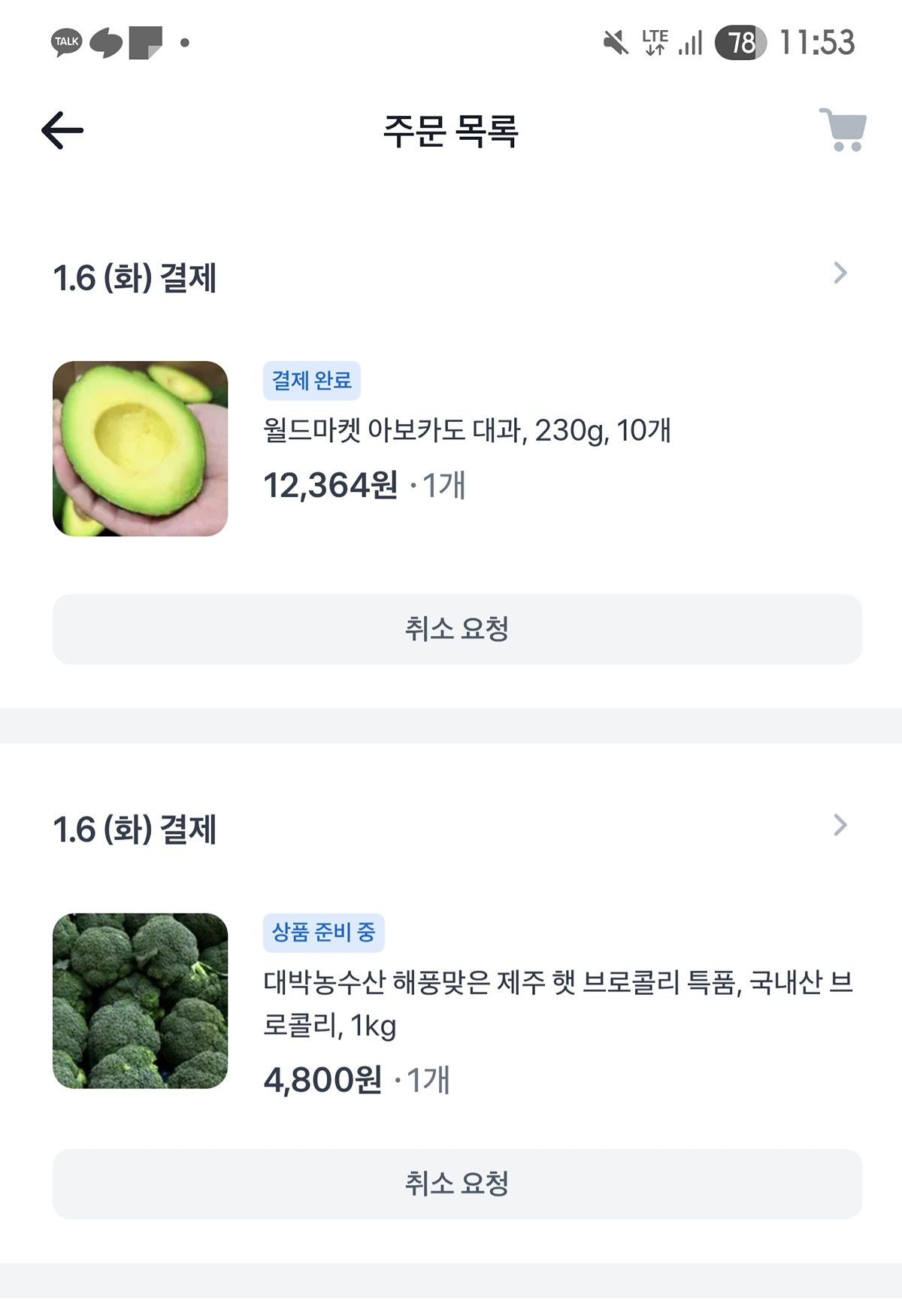902x1316 pixels.
Task: Open order details for the broccoli order
Action: click(x=840, y=825)
